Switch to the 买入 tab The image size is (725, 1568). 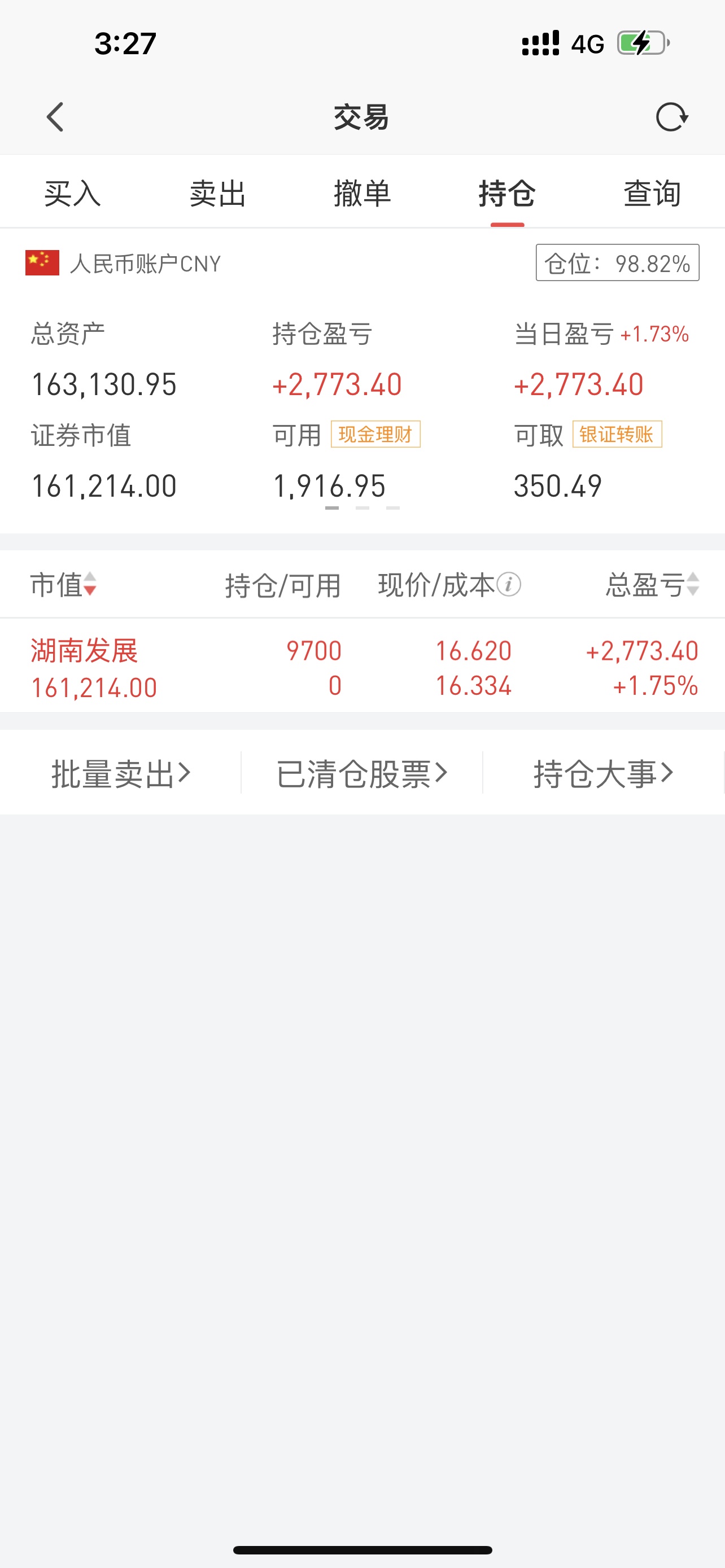click(72, 194)
